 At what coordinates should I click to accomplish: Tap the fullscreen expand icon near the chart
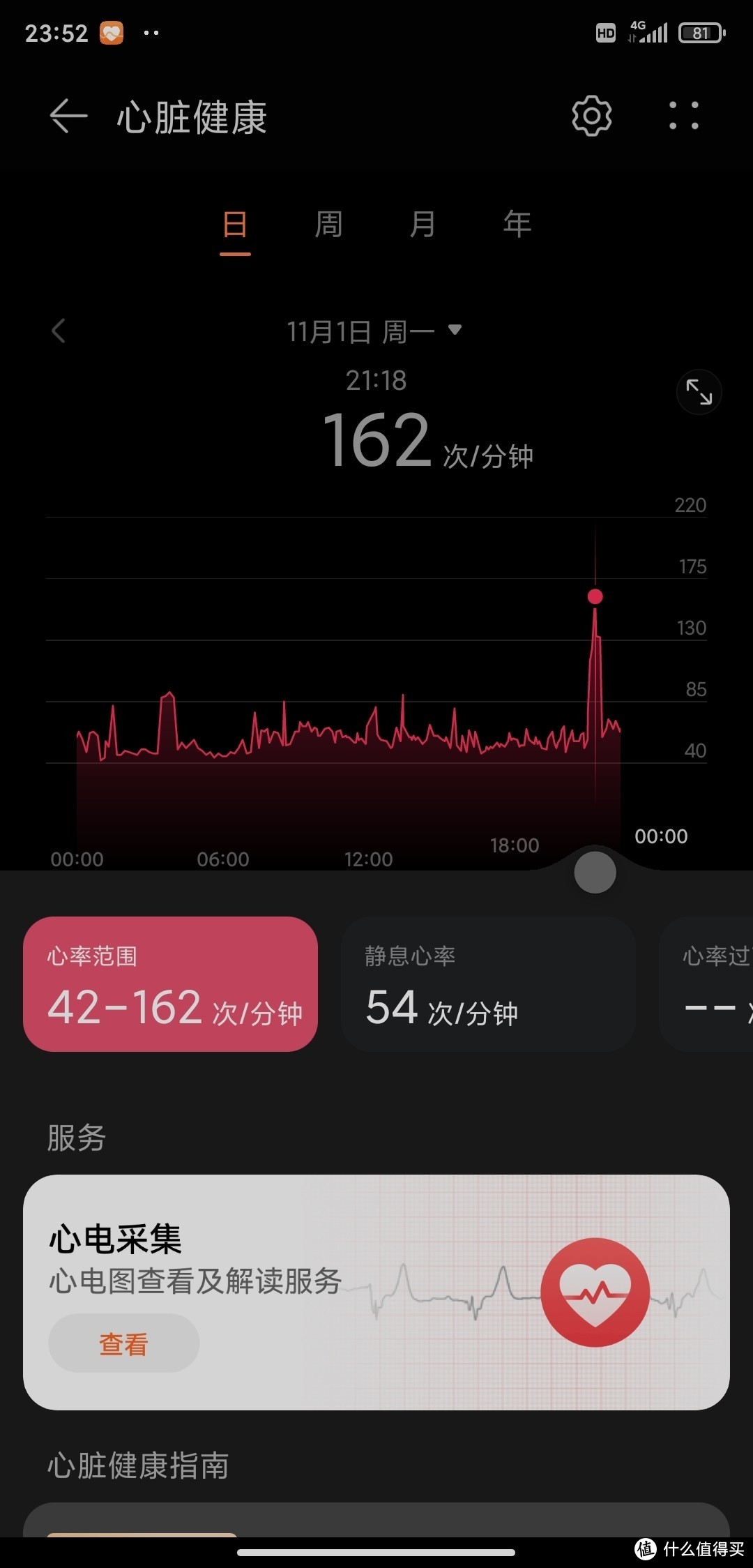click(x=699, y=392)
